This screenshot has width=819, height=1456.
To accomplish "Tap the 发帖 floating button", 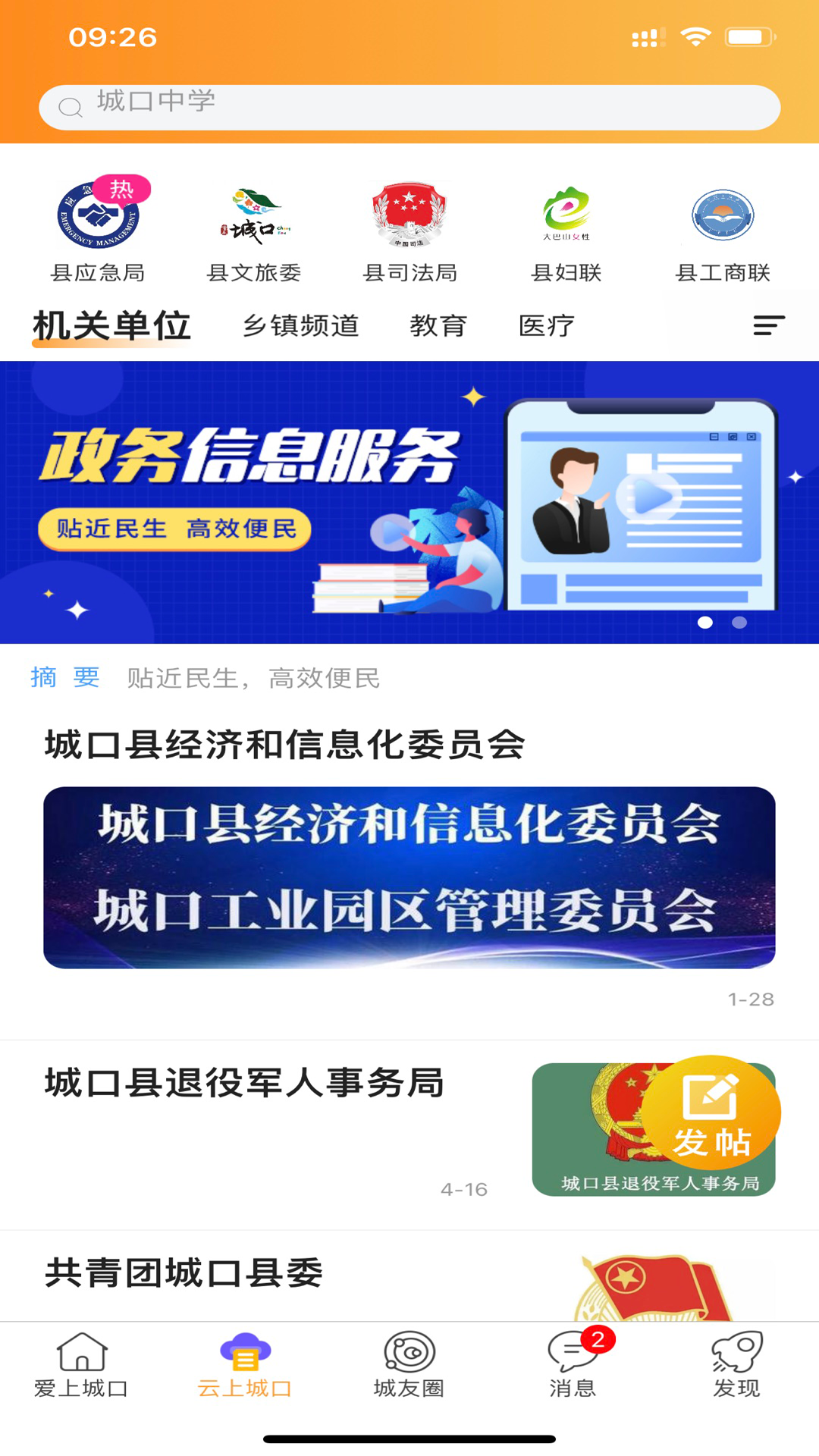I will pos(711,1112).
